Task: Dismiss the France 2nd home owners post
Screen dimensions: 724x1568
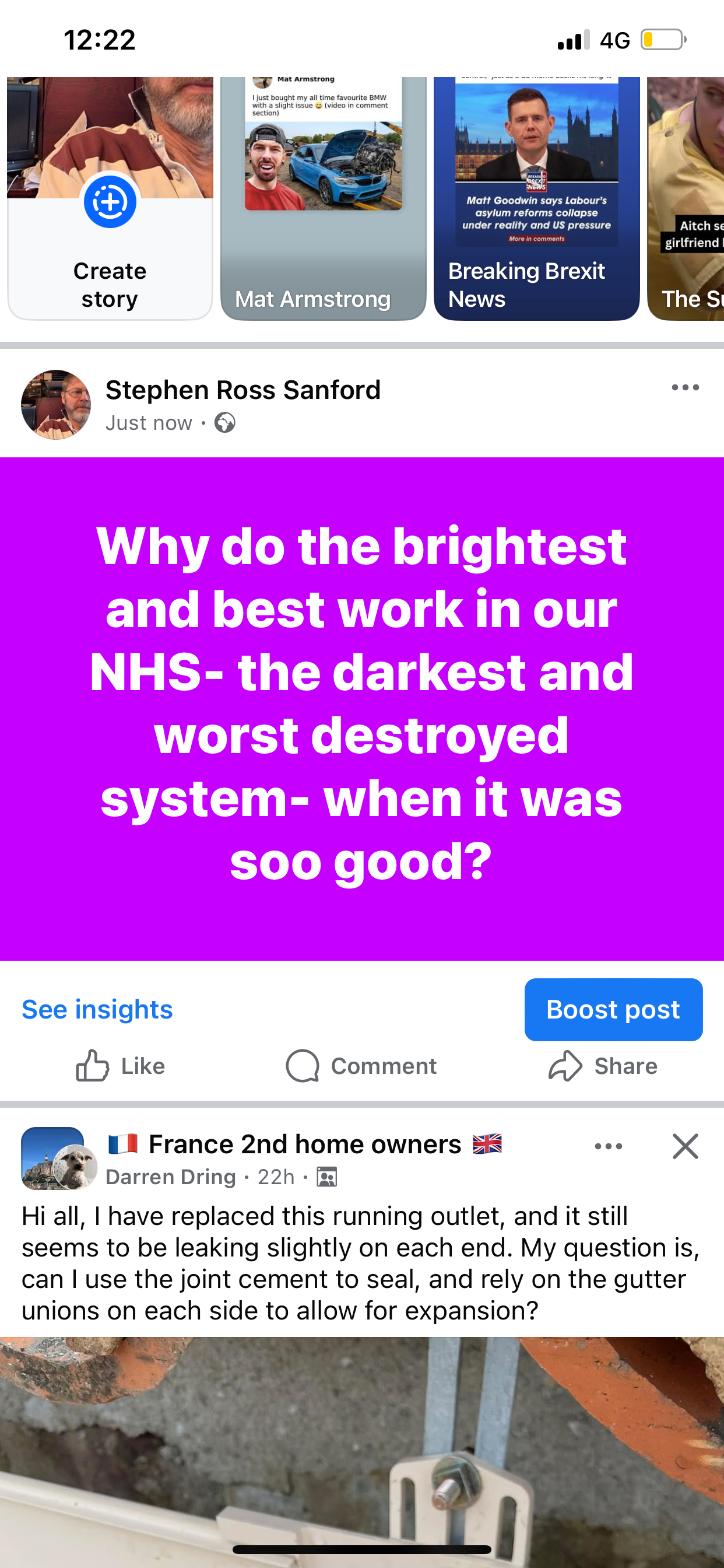Action: (x=685, y=1146)
